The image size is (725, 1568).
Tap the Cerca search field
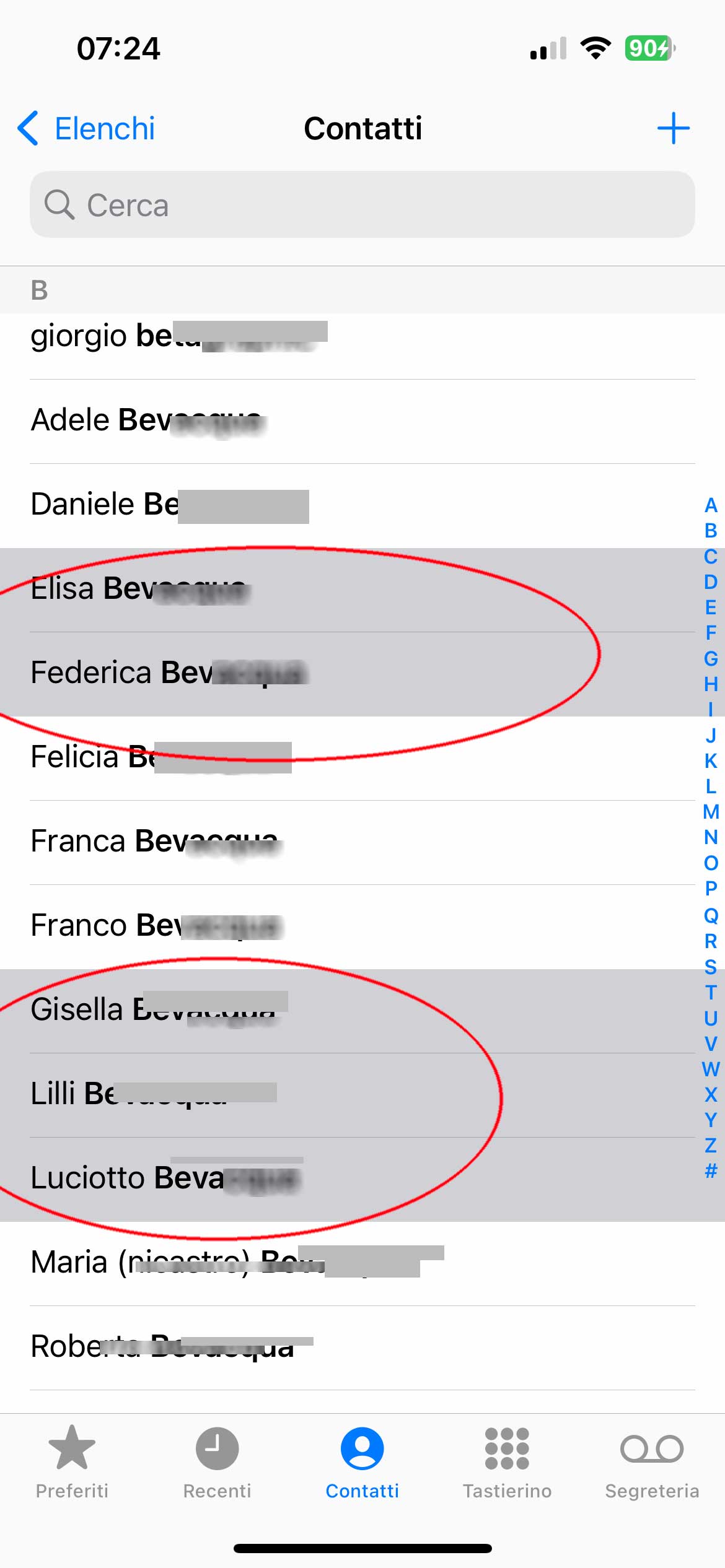[x=362, y=204]
